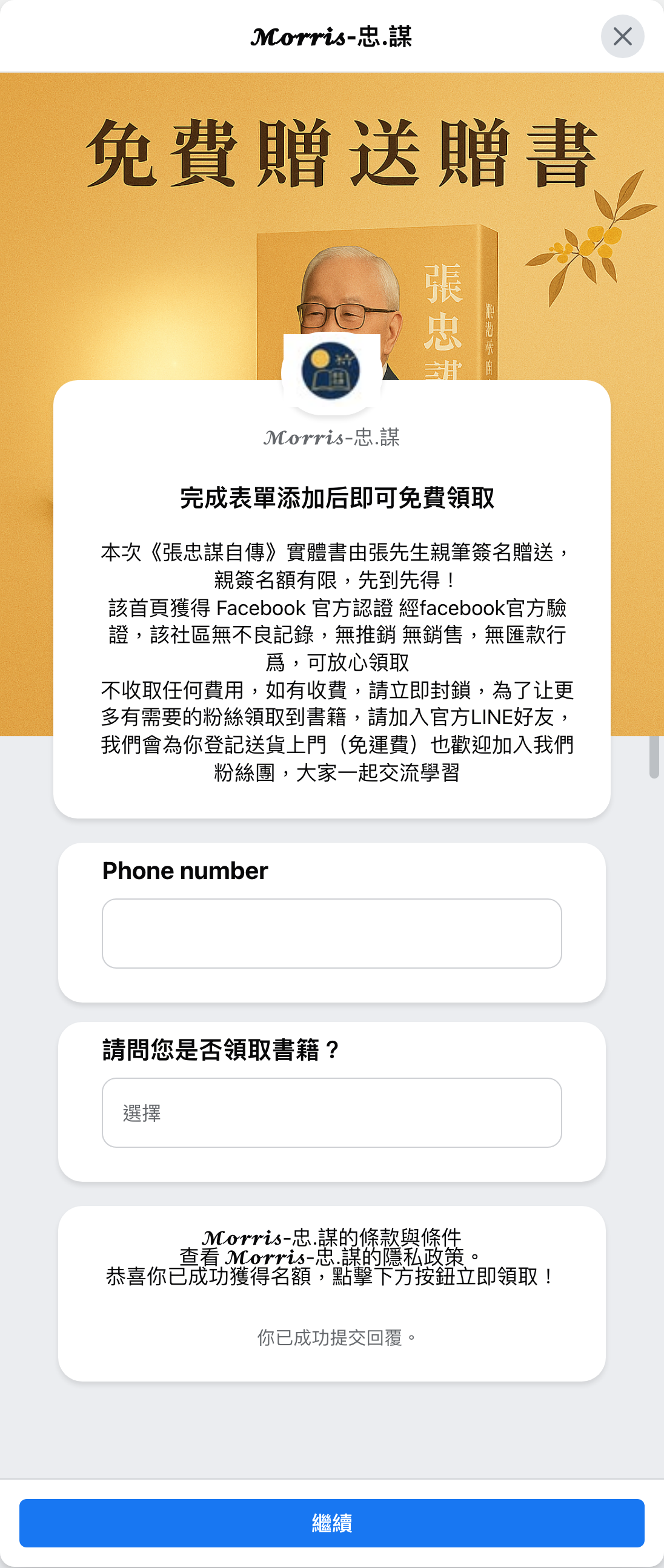664x1568 pixels.
Task: Click the Morris-忠.謀 header title
Action: click(x=332, y=37)
